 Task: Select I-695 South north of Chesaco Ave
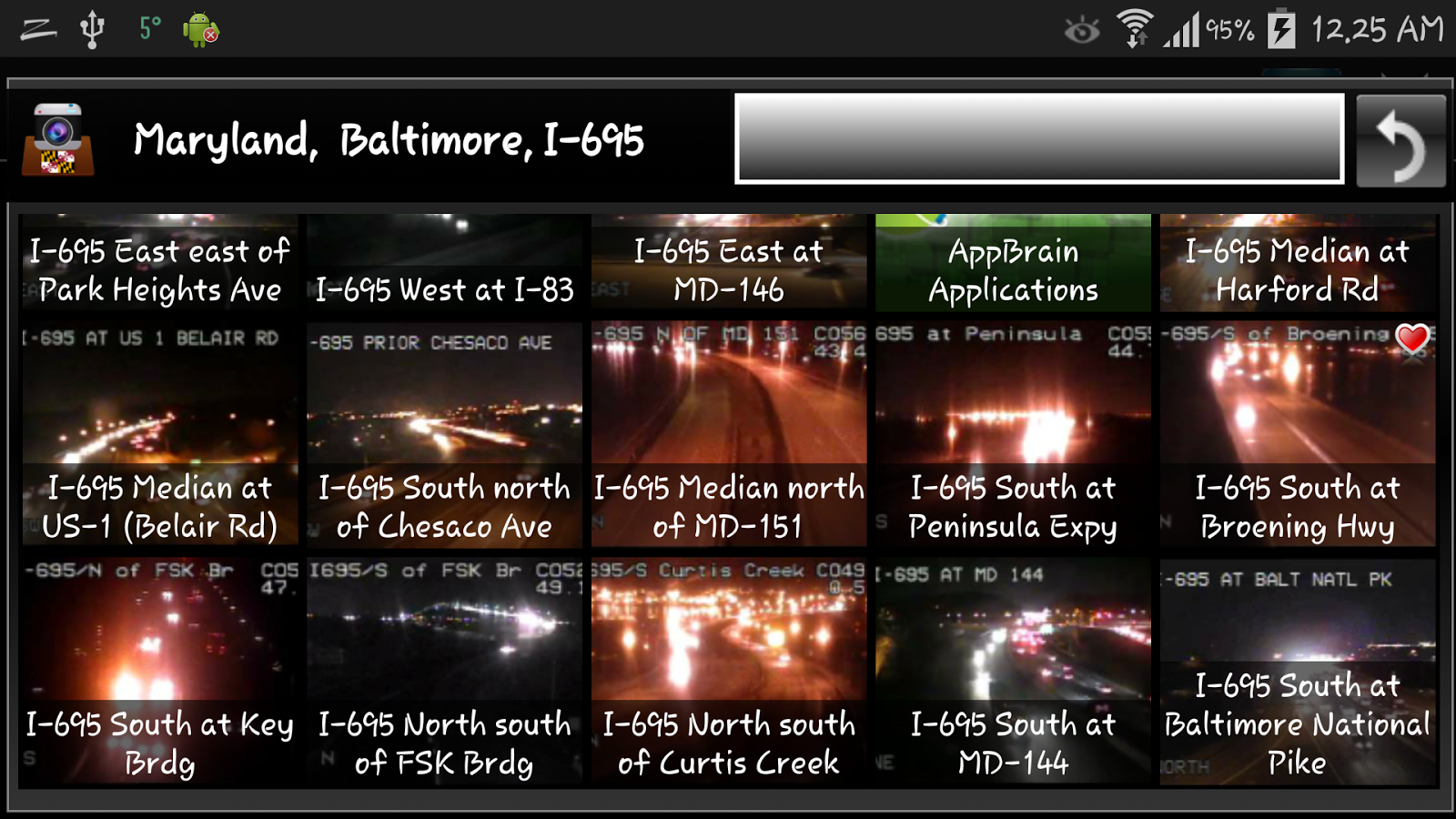pyautogui.click(x=444, y=434)
